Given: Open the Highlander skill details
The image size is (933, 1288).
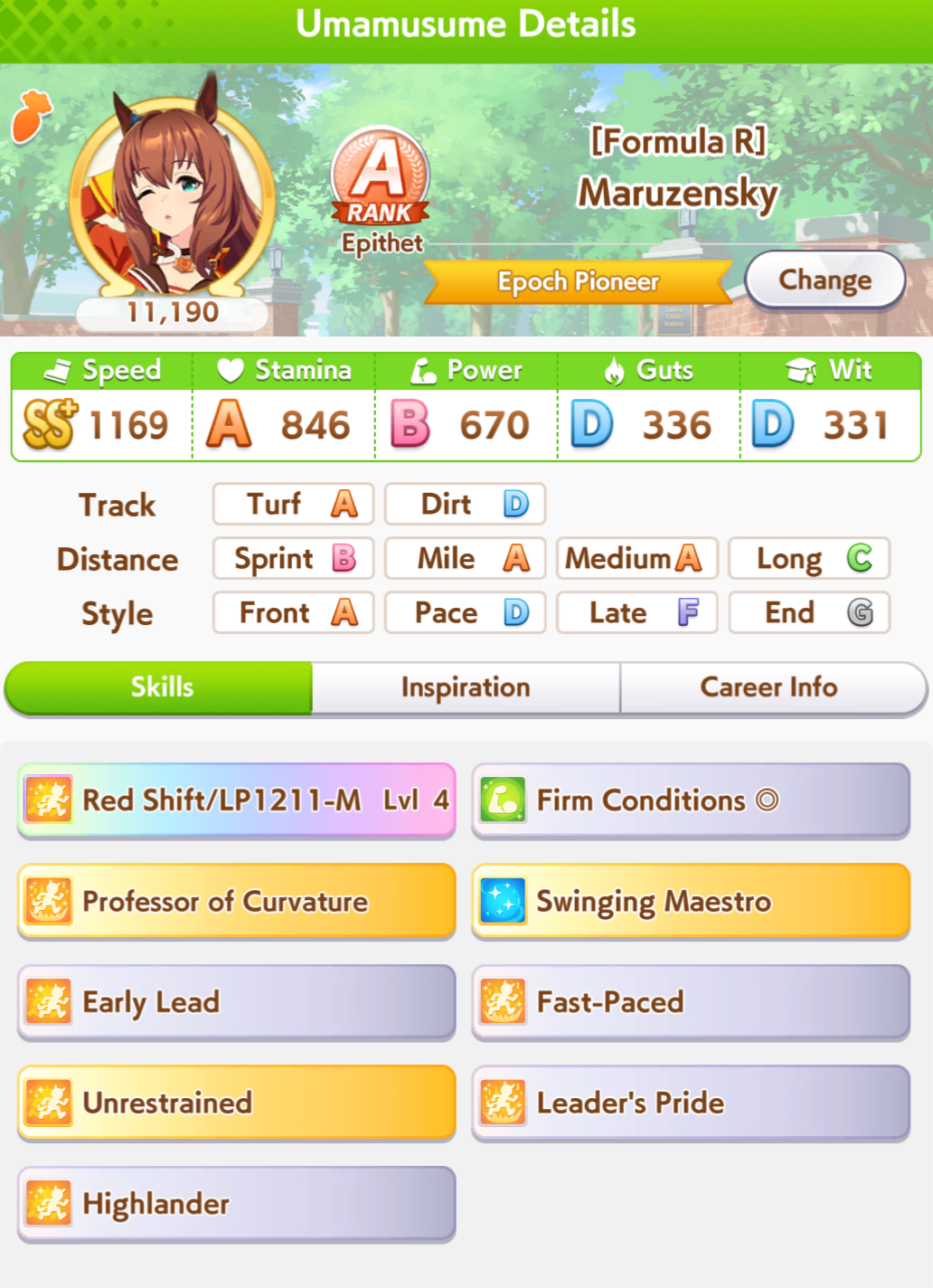Looking at the screenshot, I should pyautogui.click(x=236, y=1204).
